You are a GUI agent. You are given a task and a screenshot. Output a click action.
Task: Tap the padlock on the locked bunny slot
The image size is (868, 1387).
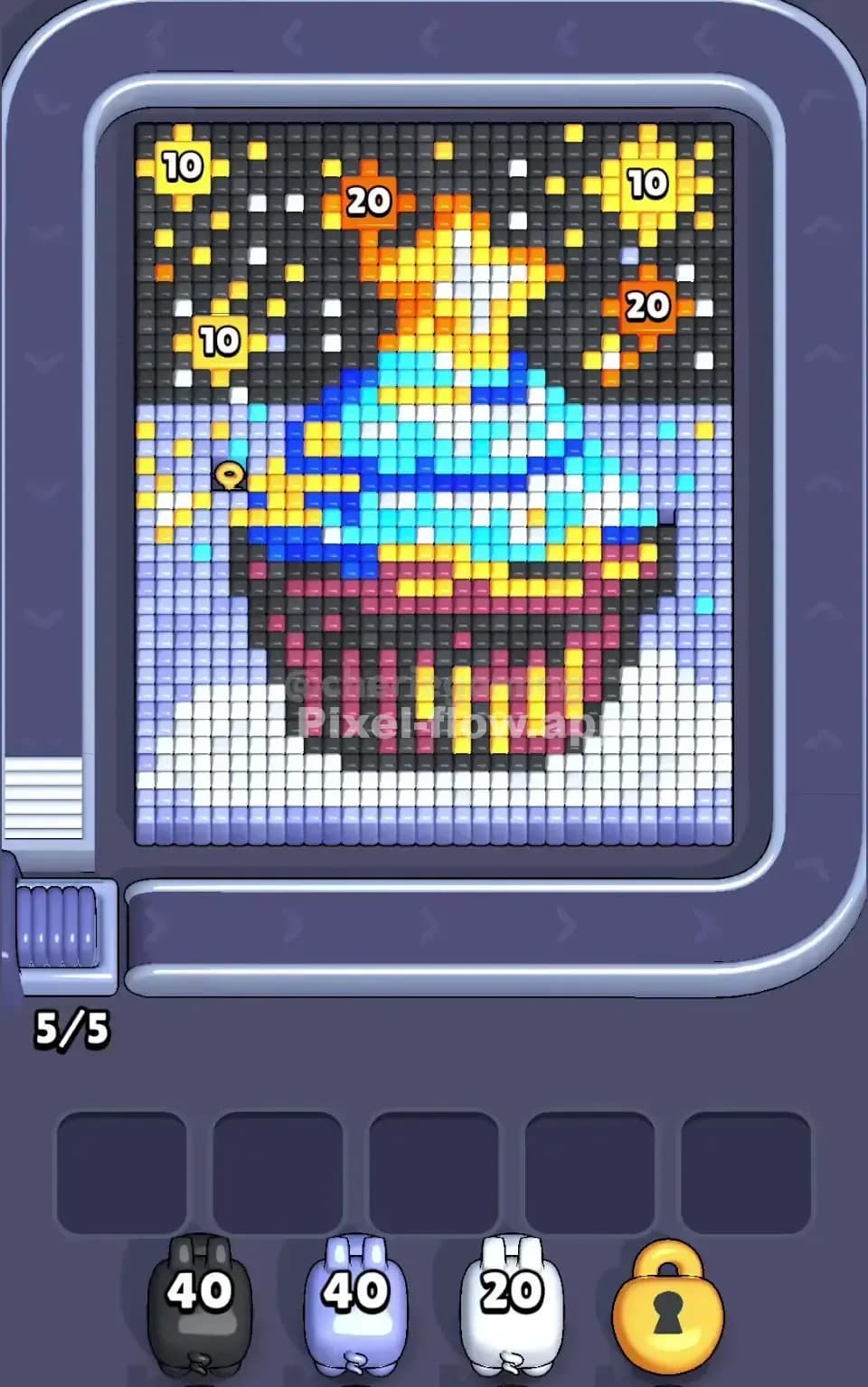point(671,1303)
